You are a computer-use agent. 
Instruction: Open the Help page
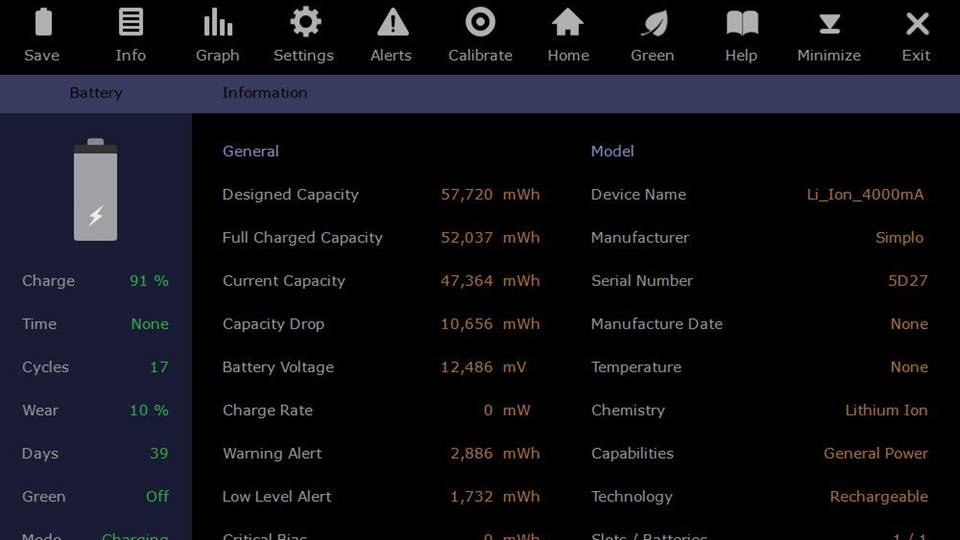[x=741, y=34]
